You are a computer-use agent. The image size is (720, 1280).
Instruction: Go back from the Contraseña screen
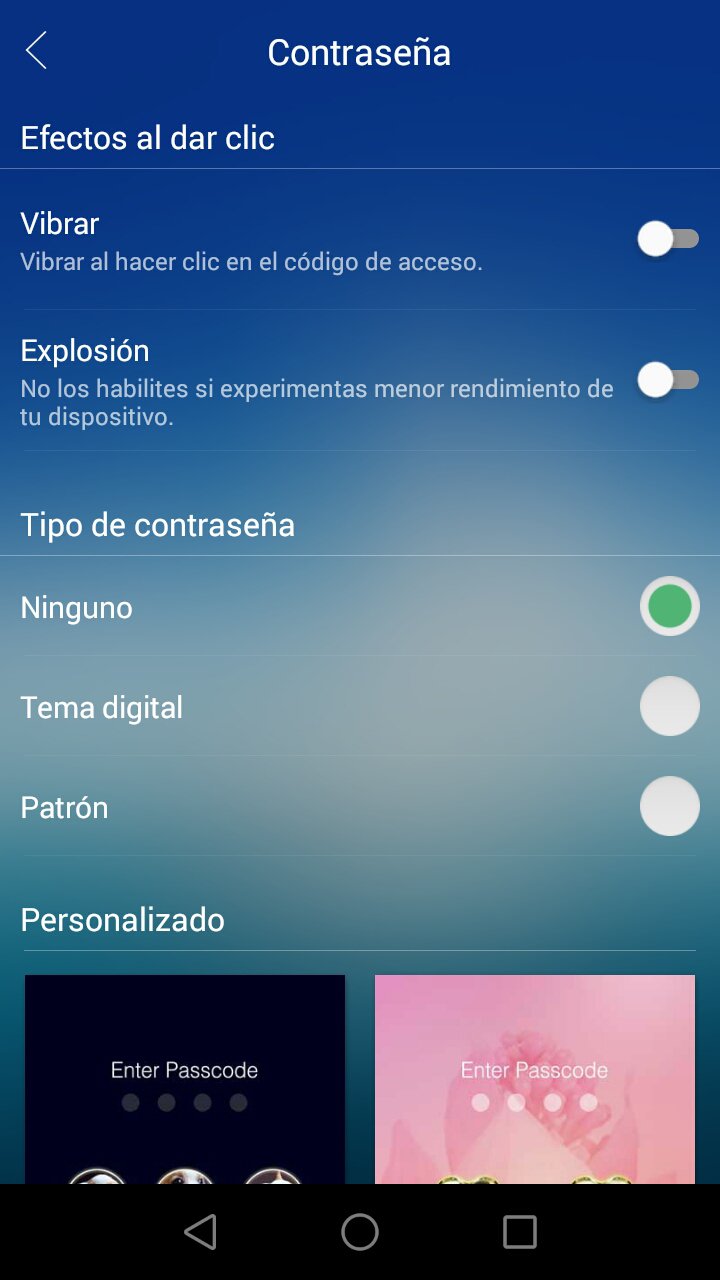click(x=37, y=51)
